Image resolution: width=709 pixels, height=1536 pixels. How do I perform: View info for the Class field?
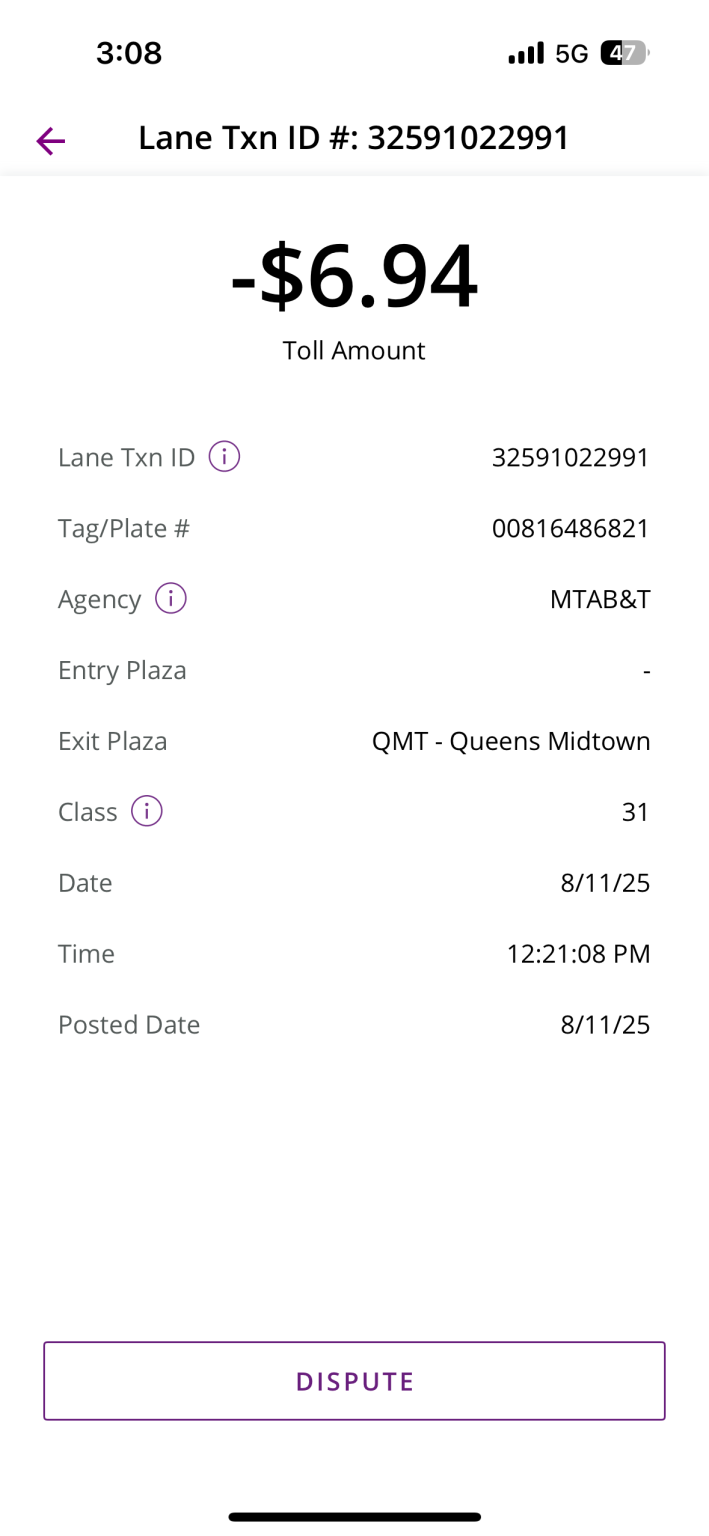tap(147, 811)
